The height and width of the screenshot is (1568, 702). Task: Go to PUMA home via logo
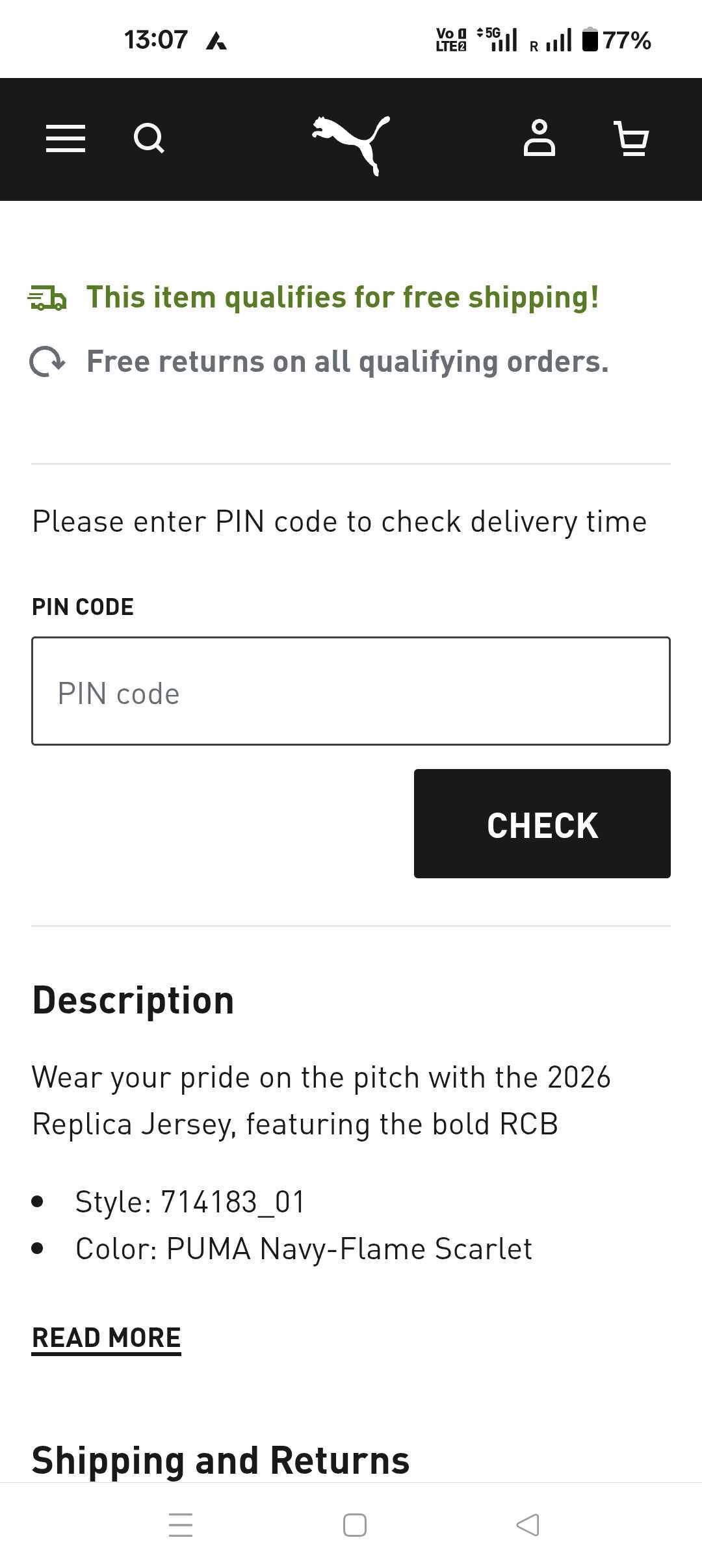tap(351, 144)
